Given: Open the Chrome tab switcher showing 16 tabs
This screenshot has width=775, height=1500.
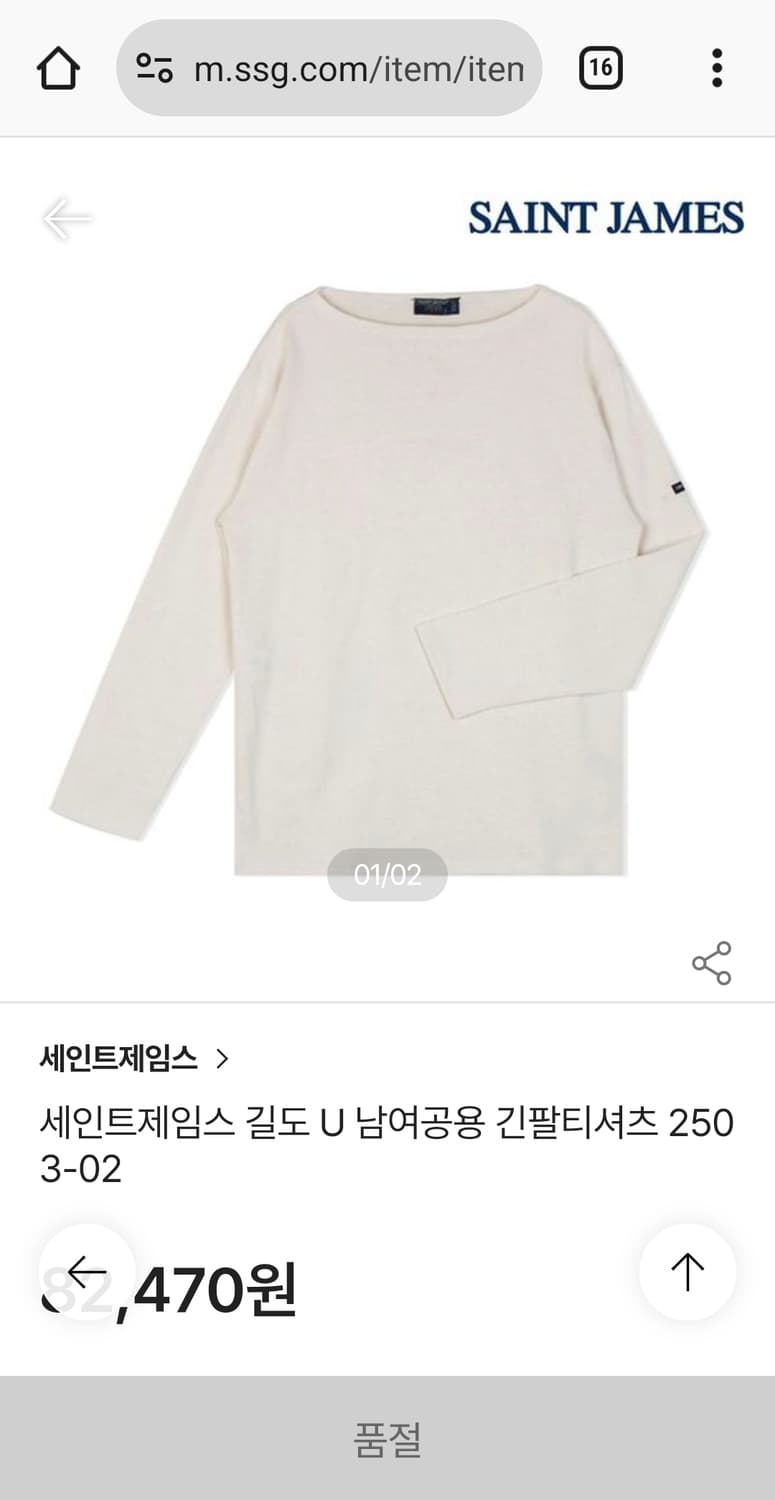Looking at the screenshot, I should [x=601, y=67].
